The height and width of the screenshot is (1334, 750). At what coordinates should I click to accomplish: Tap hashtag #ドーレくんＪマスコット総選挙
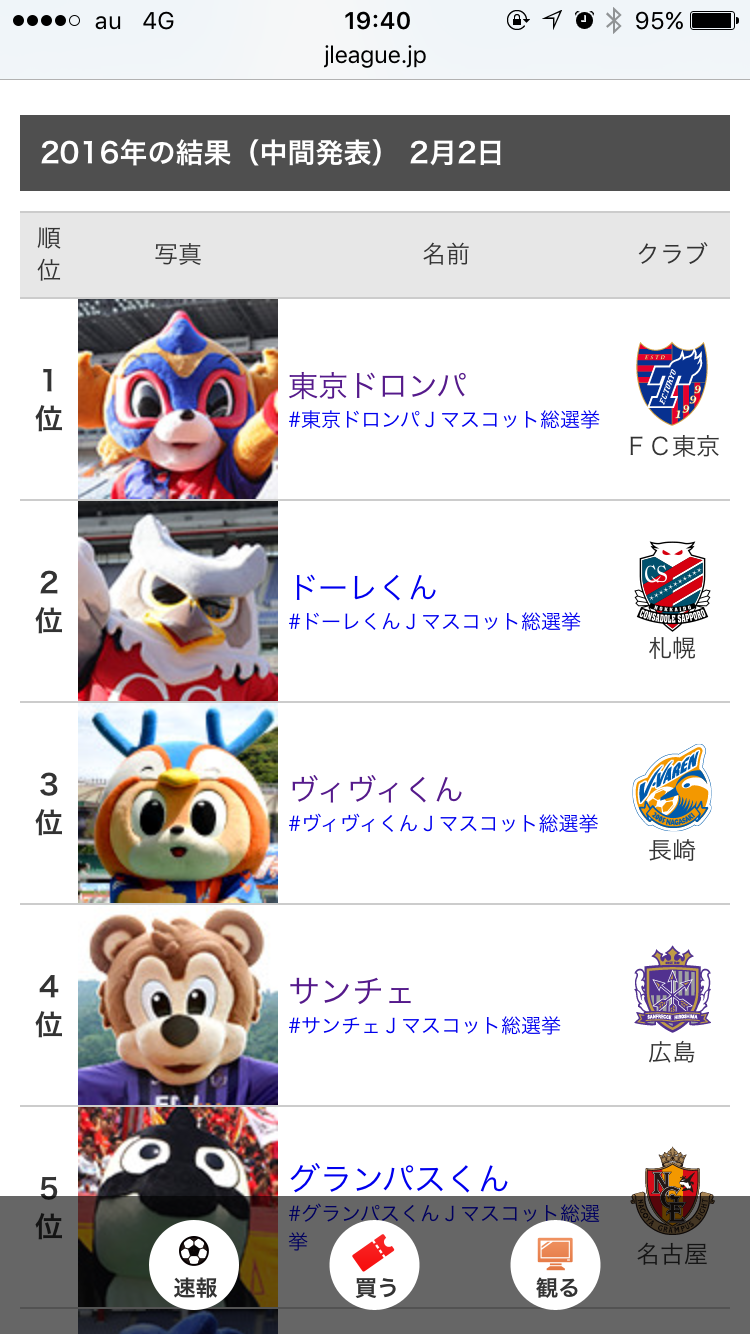pyautogui.click(x=434, y=622)
